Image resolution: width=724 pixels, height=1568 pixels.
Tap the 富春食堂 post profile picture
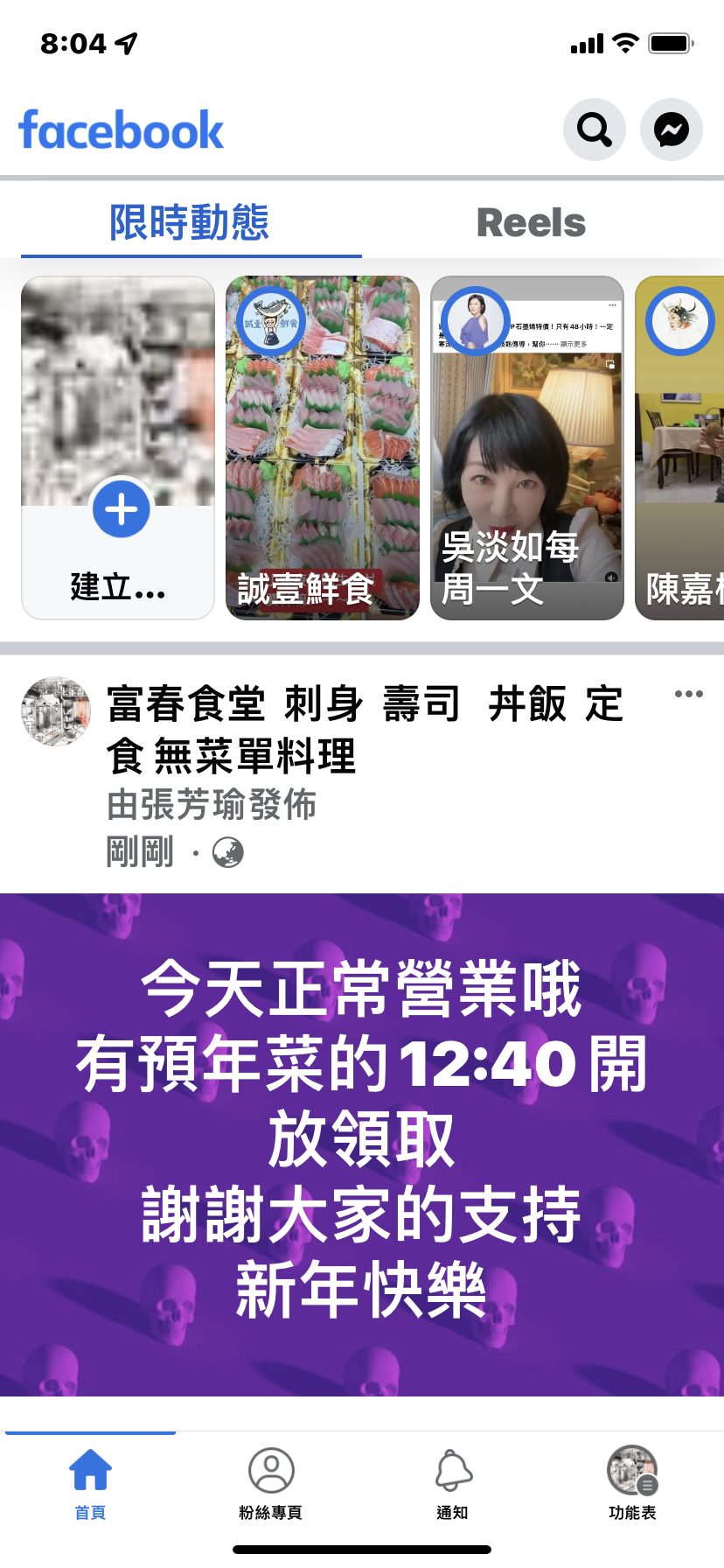56,711
